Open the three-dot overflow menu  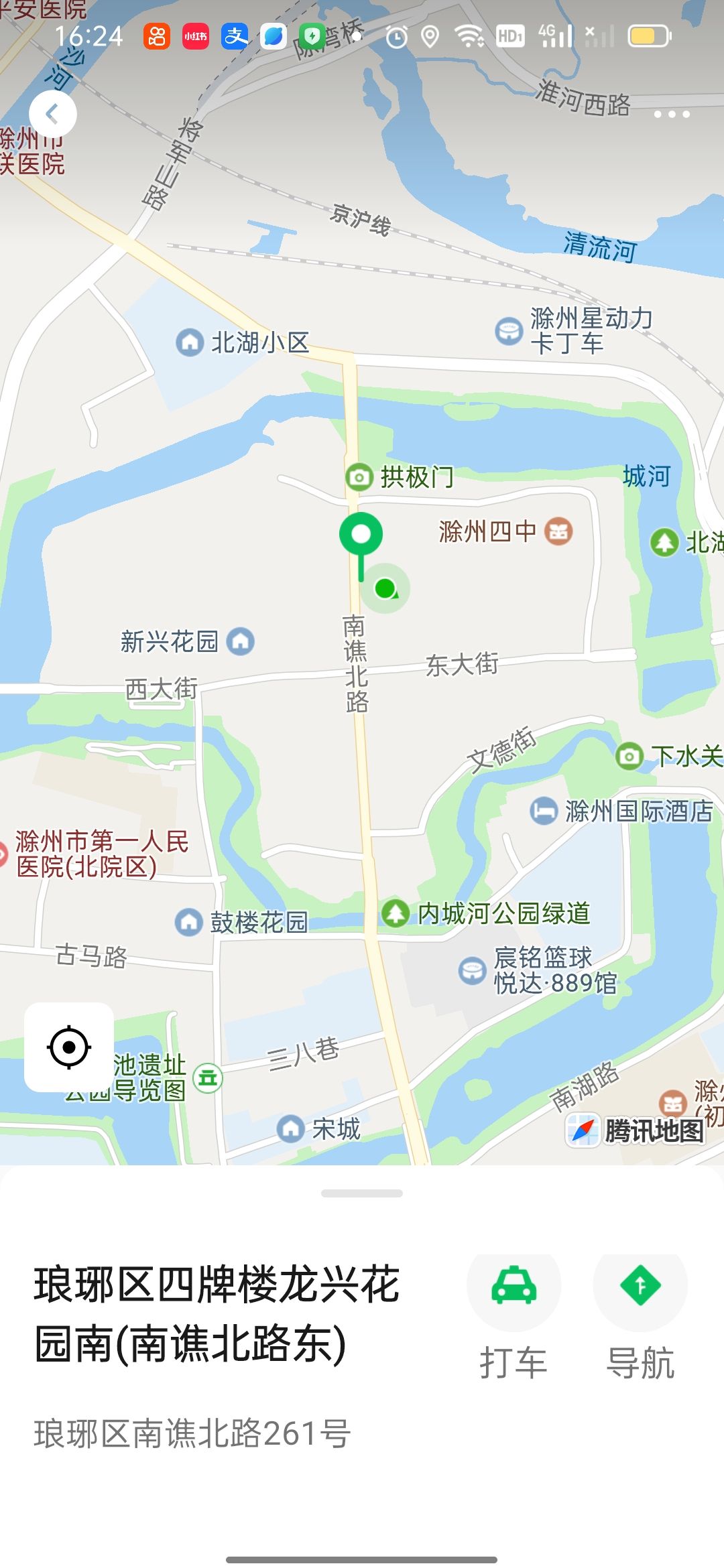click(x=671, y=115)
